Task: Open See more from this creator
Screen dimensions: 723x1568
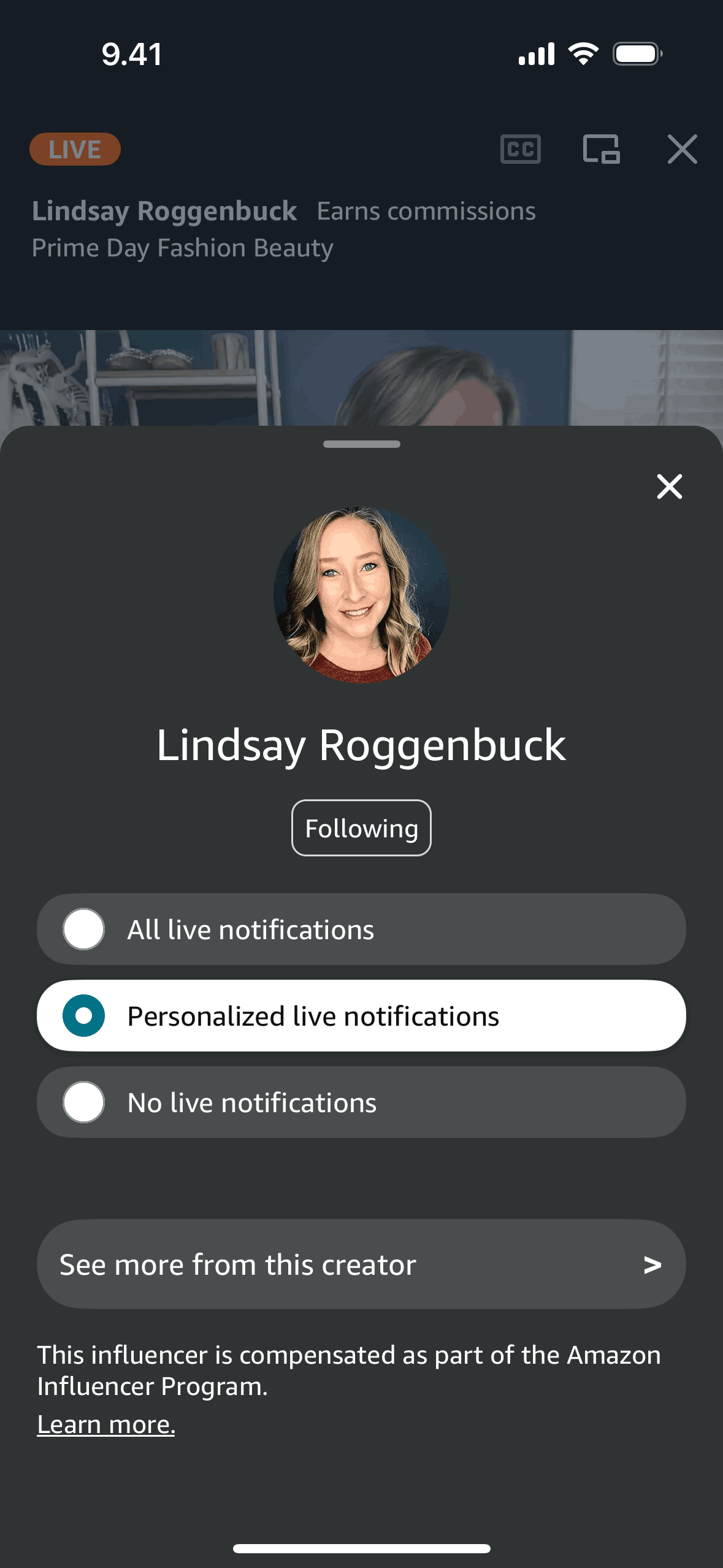Action: 361,1264
